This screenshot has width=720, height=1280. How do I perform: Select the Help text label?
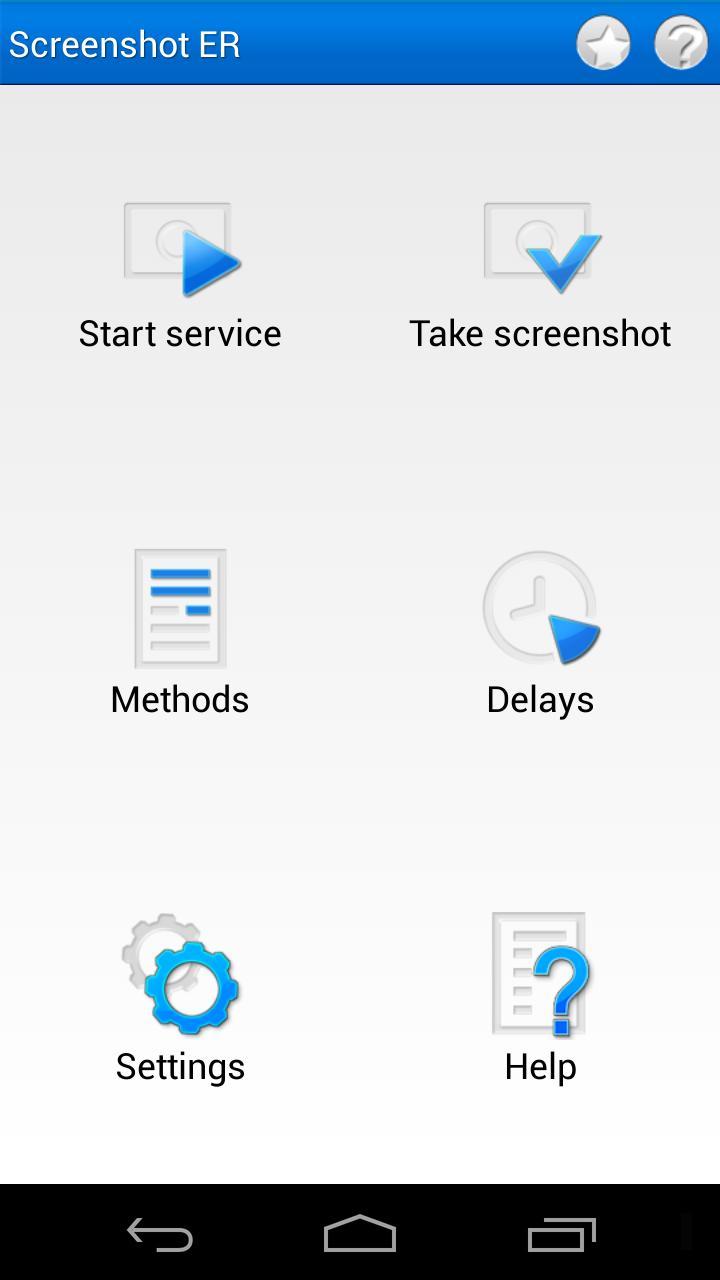540,1065
